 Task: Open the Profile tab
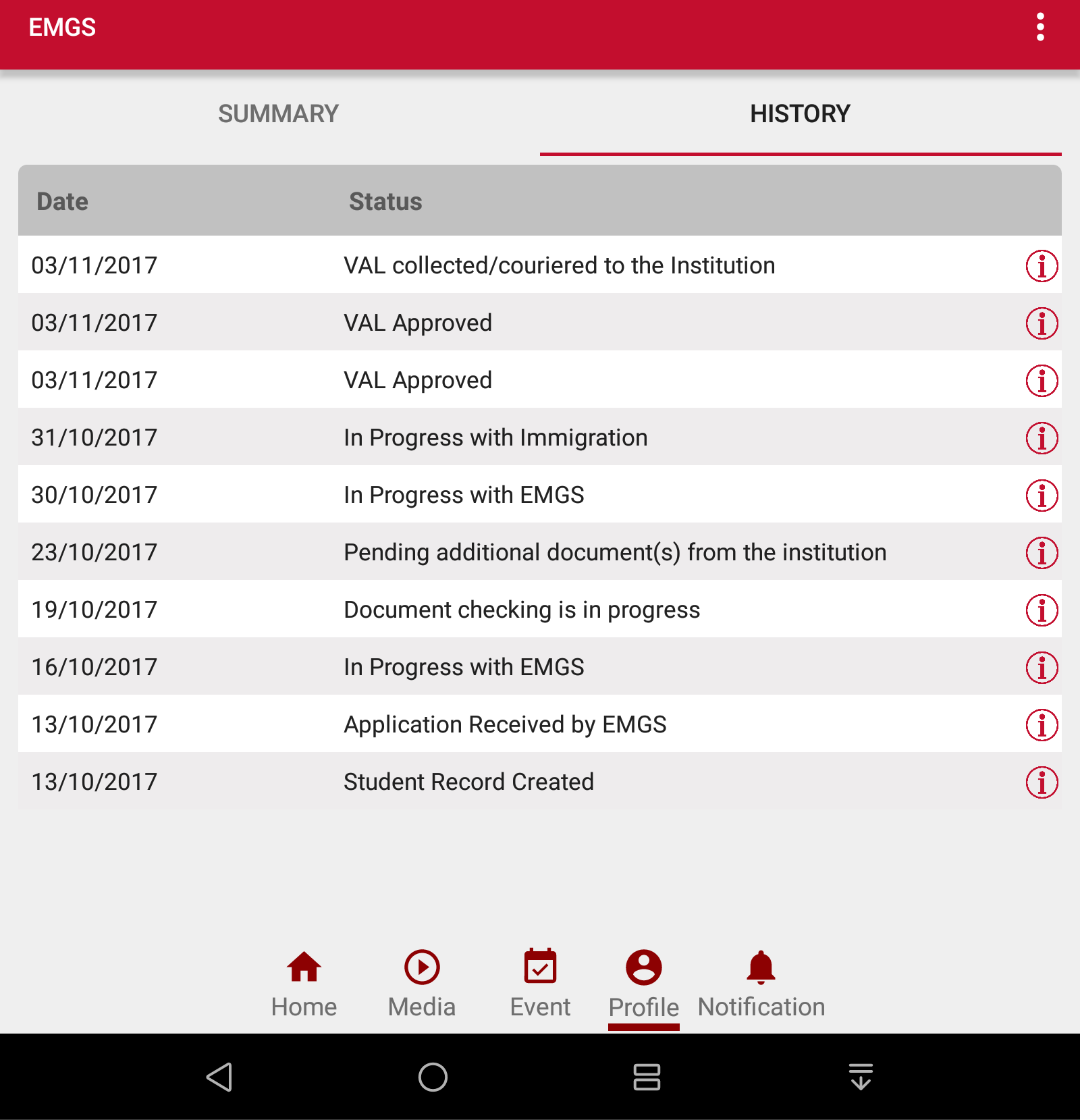[643, 982]
